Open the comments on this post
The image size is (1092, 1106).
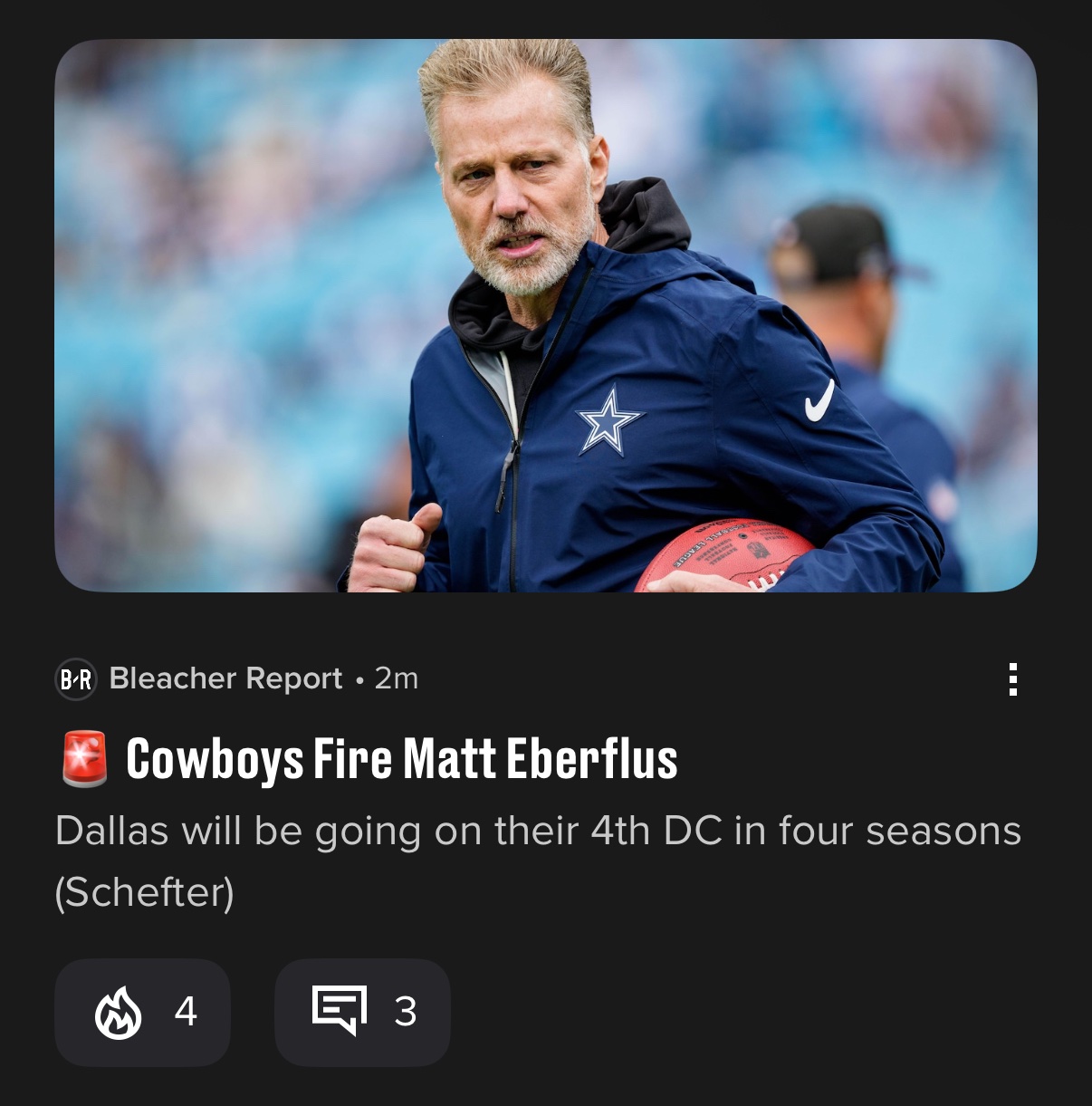(x=362, y=1012)
